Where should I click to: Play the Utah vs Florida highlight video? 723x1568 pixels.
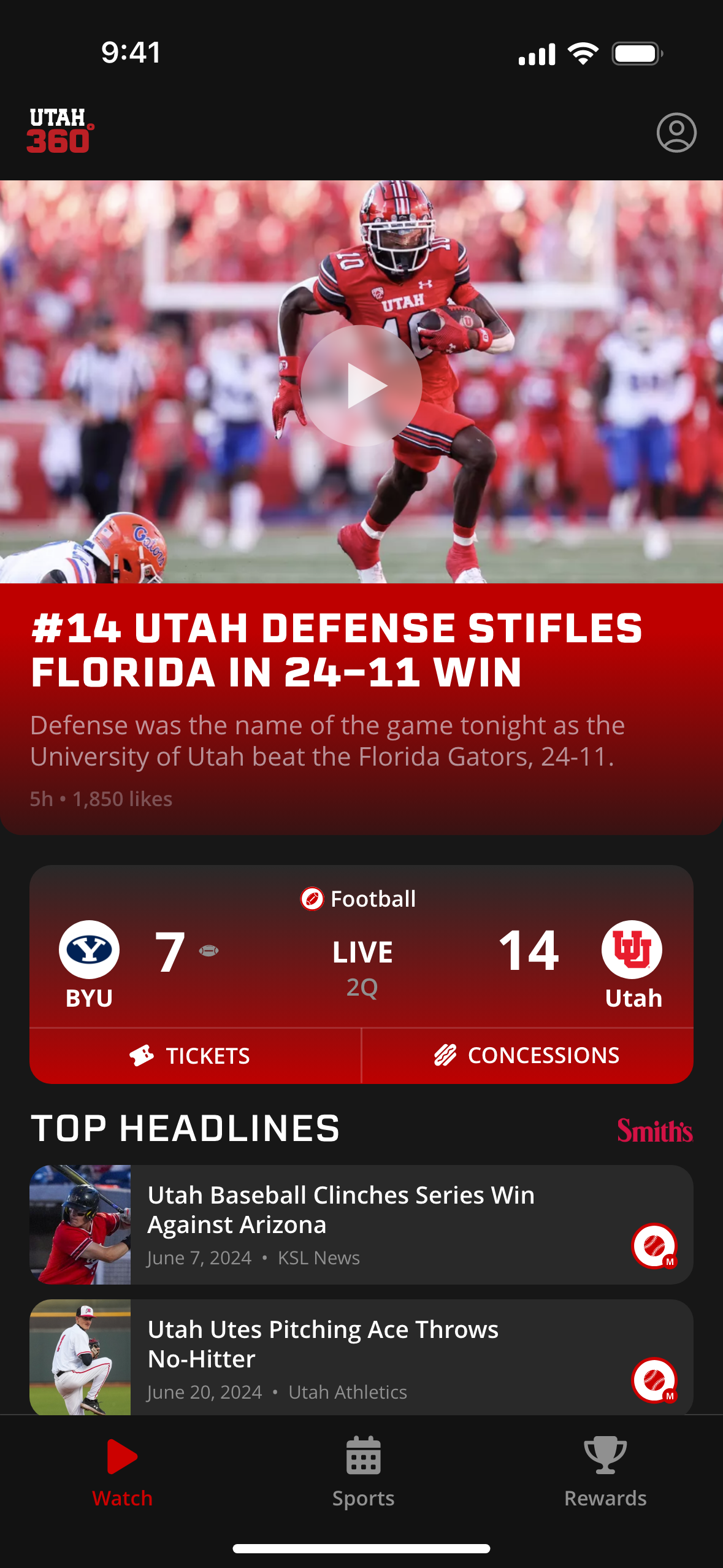point(364,385)
